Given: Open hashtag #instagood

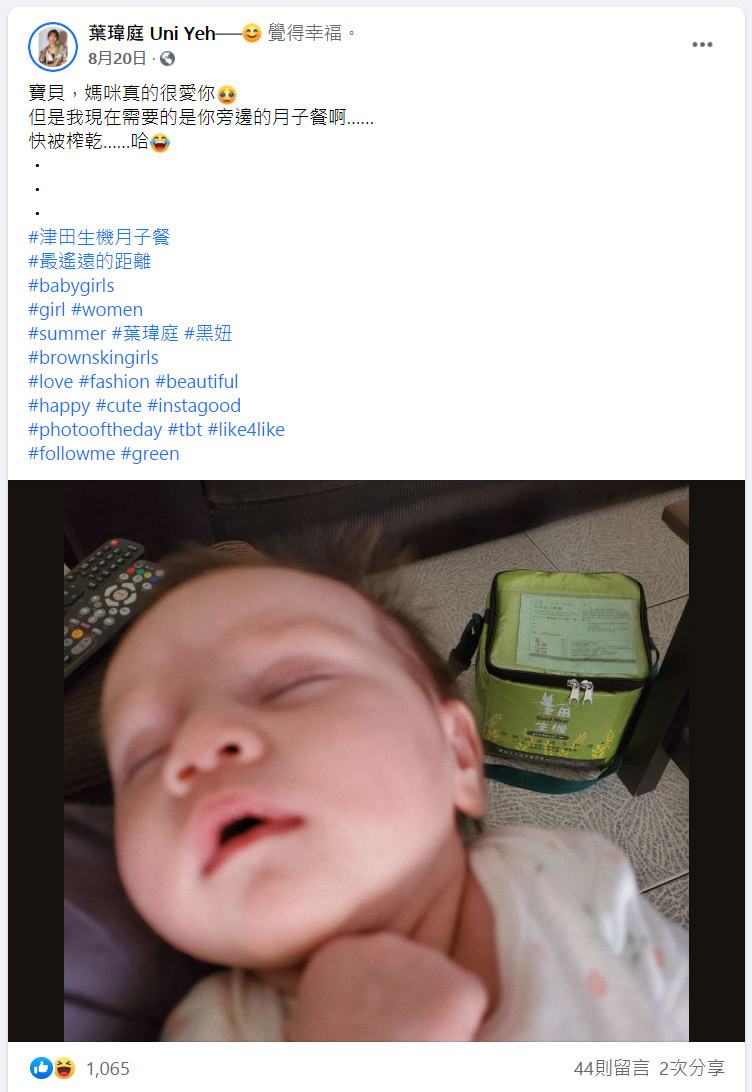Looking at the screenshot, I should [x=194, y=405].
